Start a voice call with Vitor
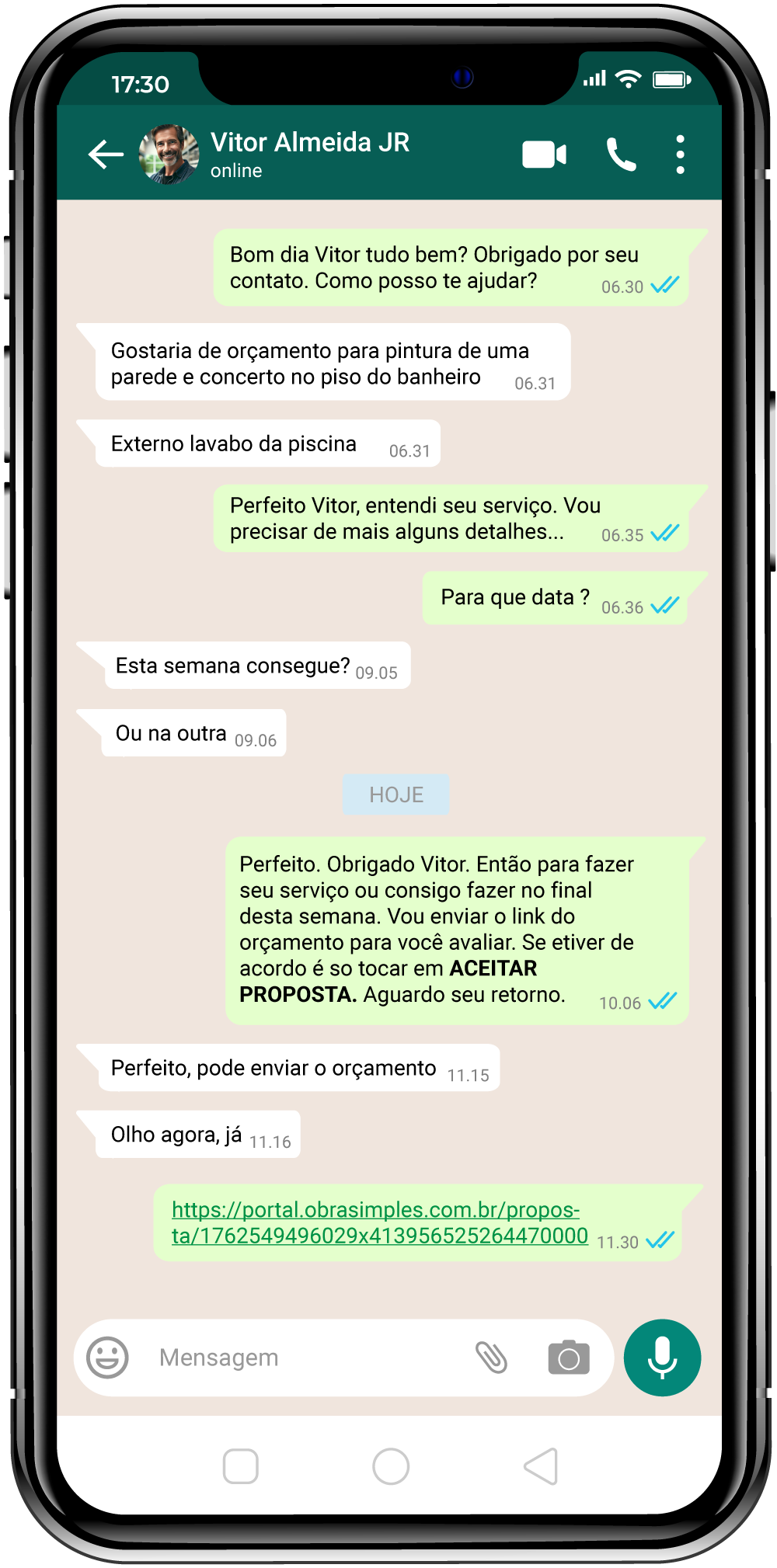Viewport: 777px width, 1568px height. 621,155
